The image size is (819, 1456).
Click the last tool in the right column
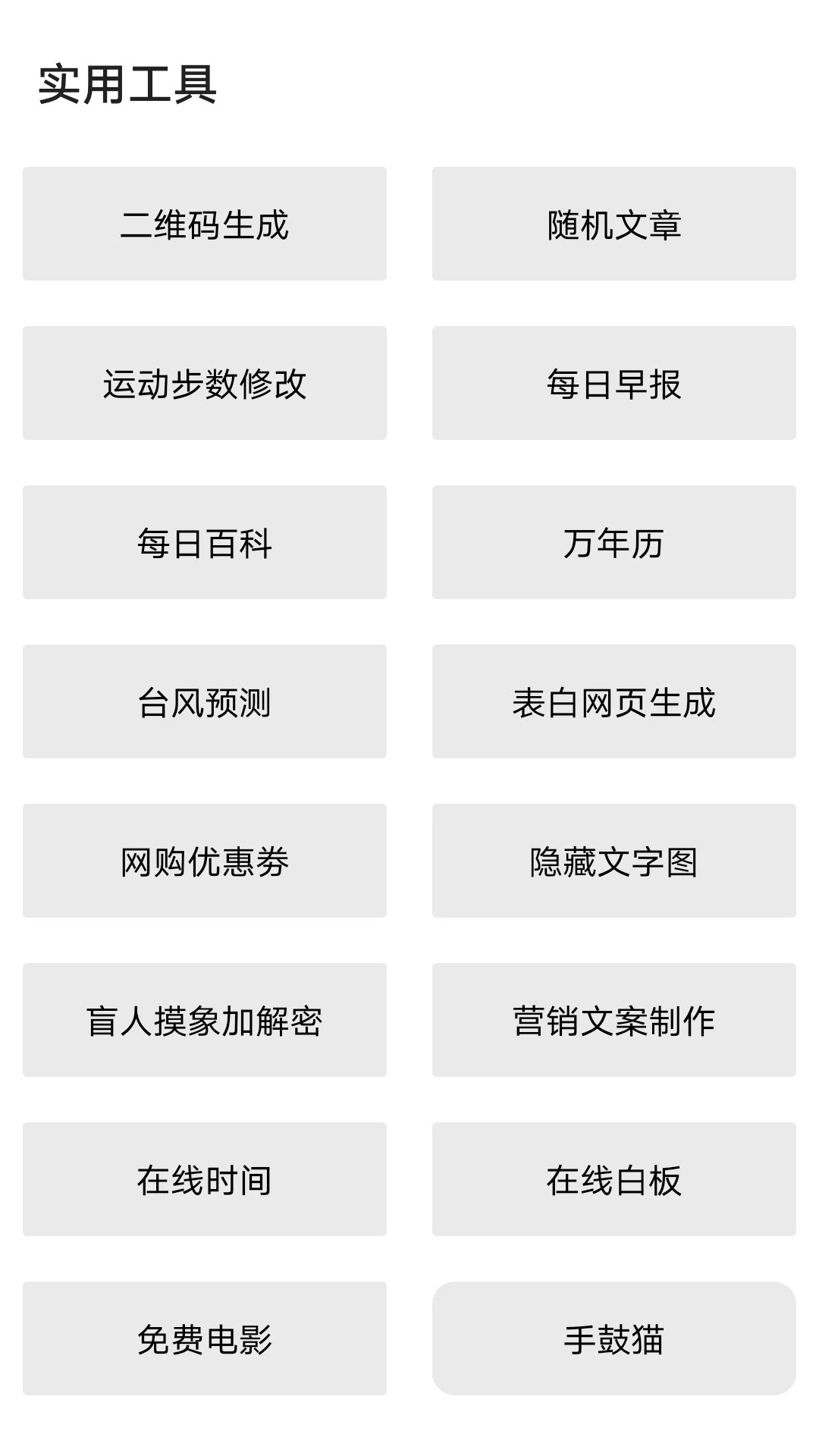point(614,1338)
